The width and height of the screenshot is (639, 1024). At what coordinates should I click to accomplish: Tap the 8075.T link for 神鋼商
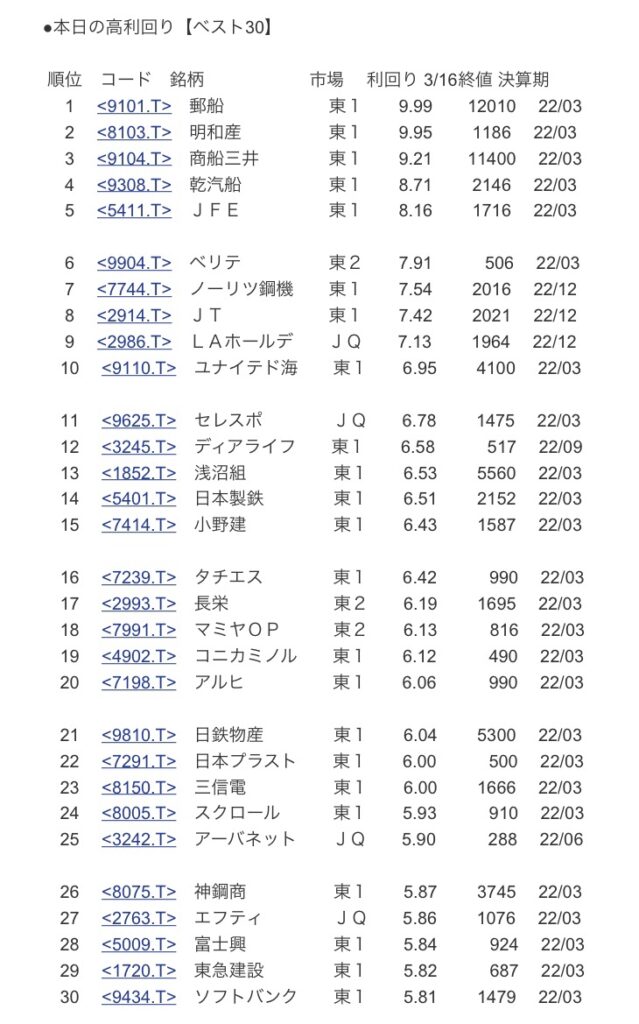138,892
